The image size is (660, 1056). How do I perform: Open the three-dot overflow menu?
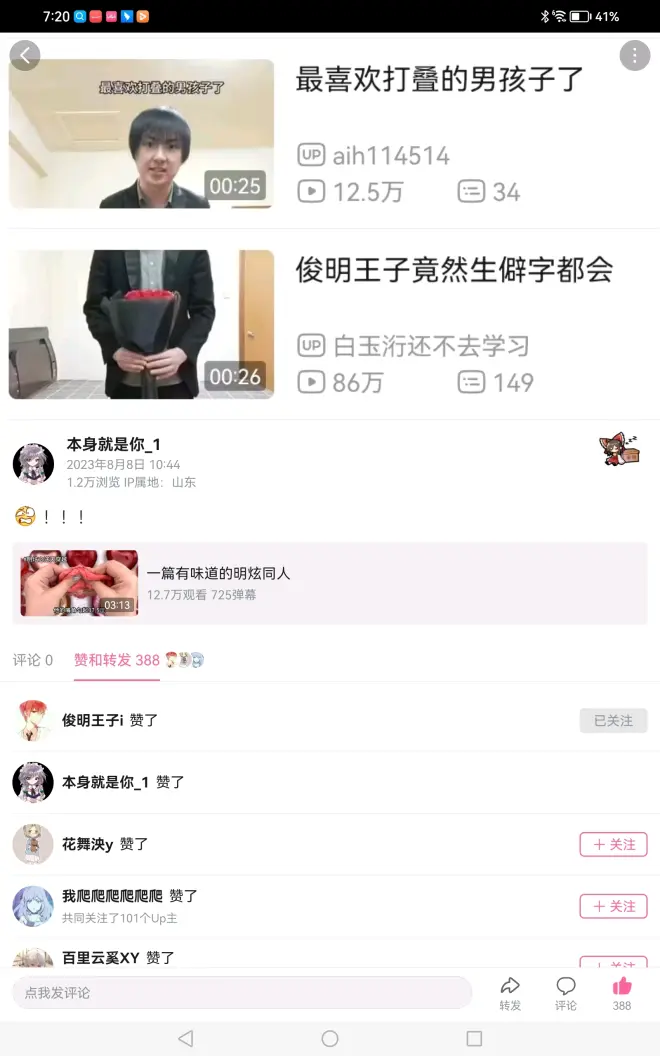[635, 55]
